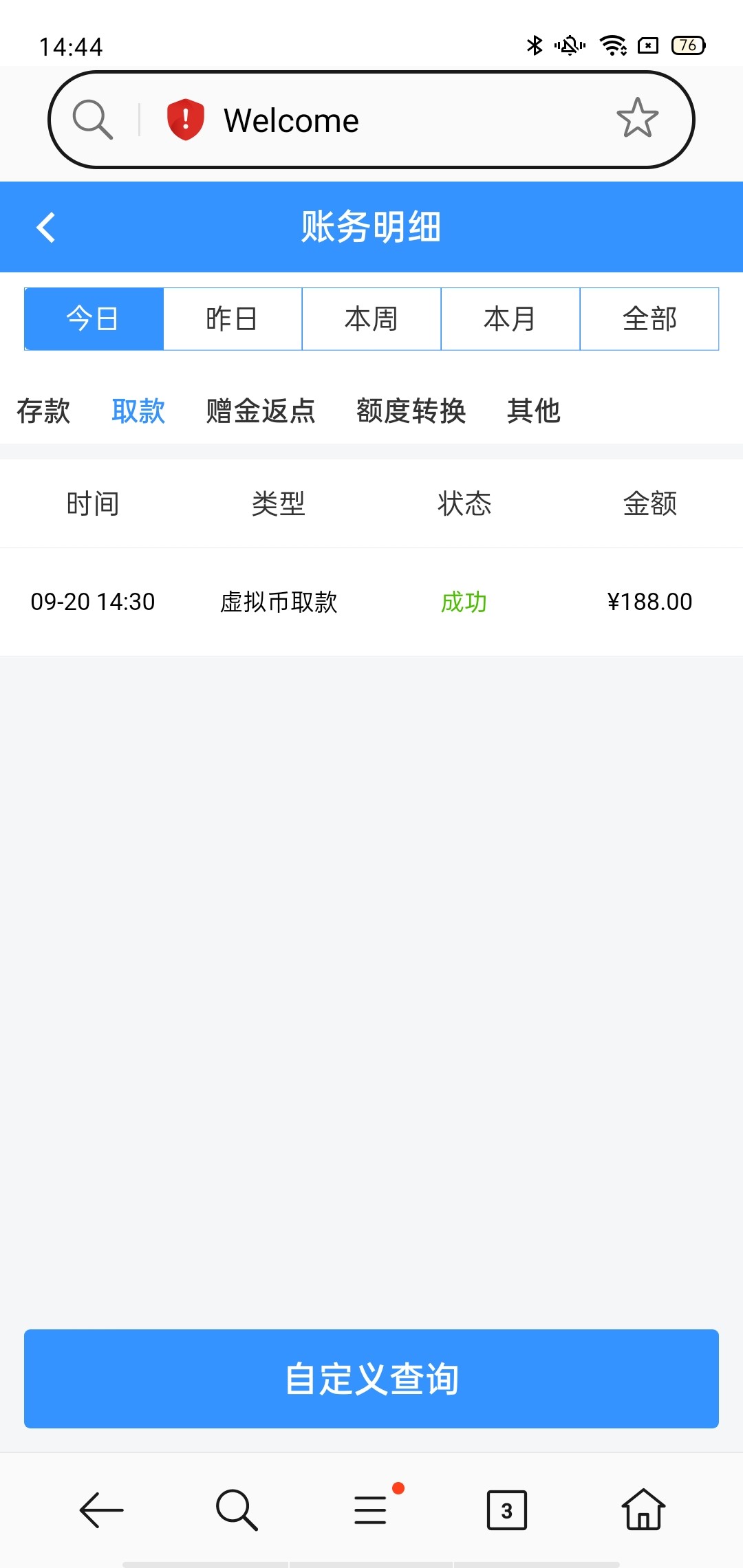Switch to the 昨日 date filter

[x=233, y=319]
